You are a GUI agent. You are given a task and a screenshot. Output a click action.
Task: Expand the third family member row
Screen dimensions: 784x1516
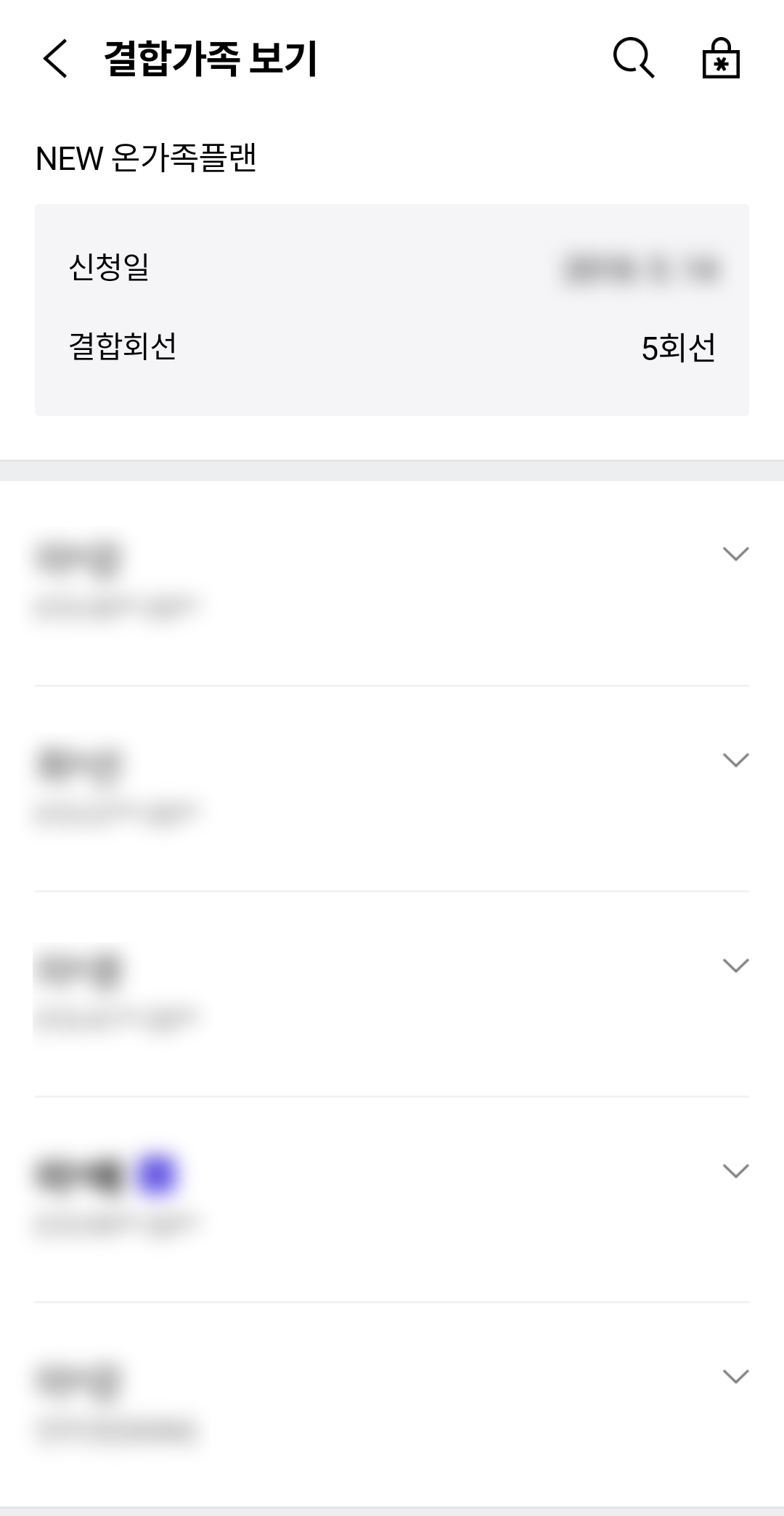coord(735,966)
